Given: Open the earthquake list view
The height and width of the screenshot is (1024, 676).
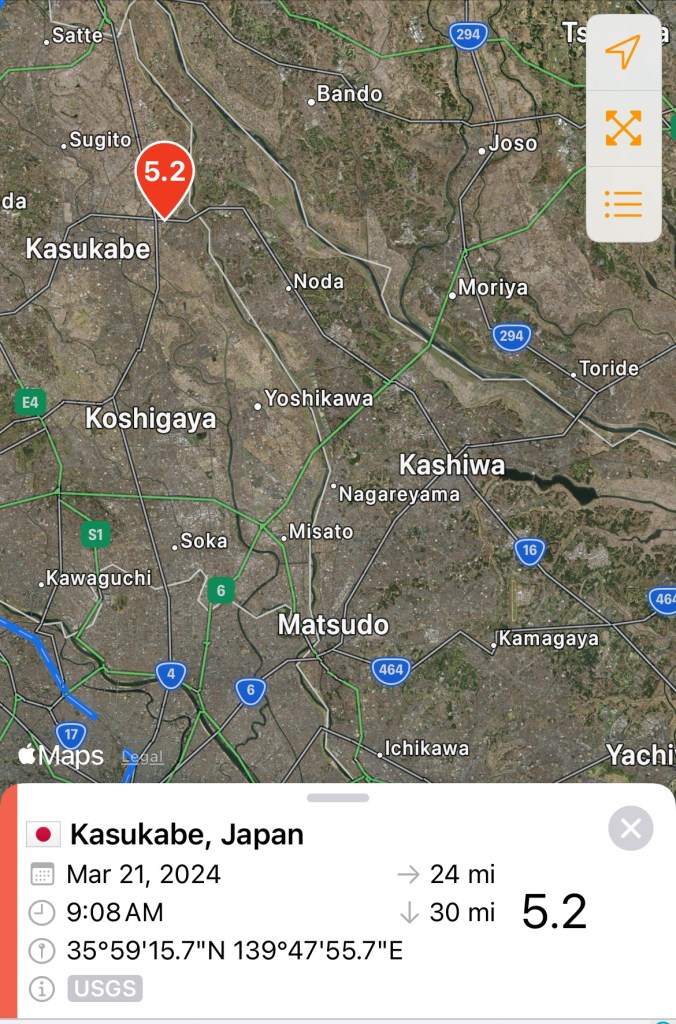Looking at the screenshot, I should pos(623,204).
